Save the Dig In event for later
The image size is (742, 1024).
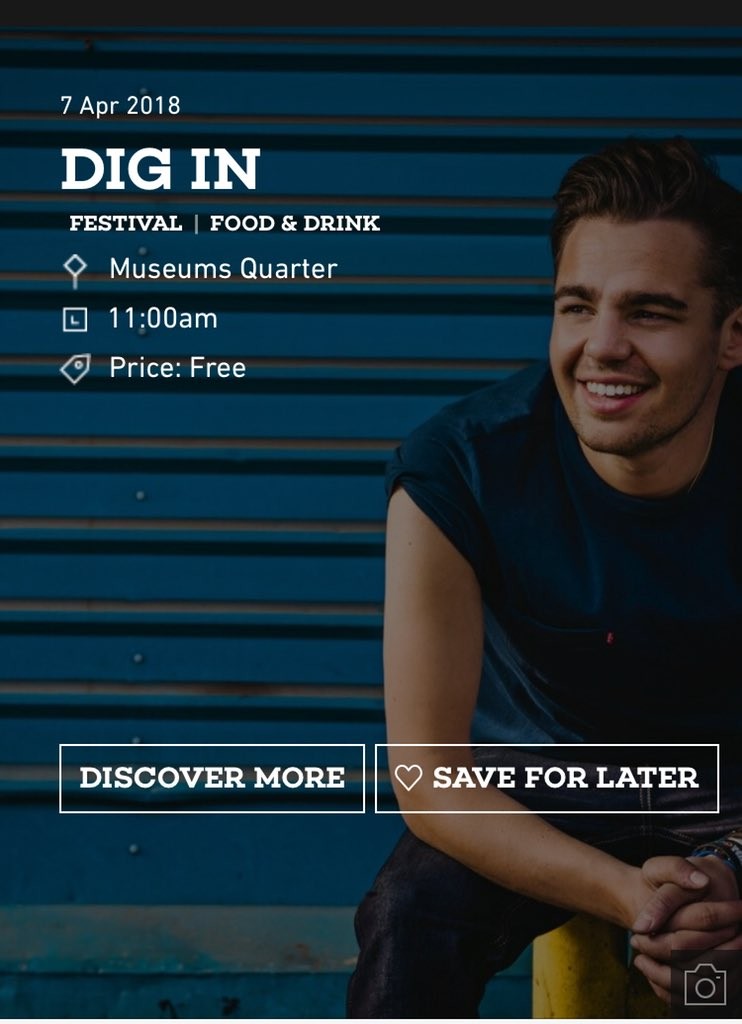(547, 778)
